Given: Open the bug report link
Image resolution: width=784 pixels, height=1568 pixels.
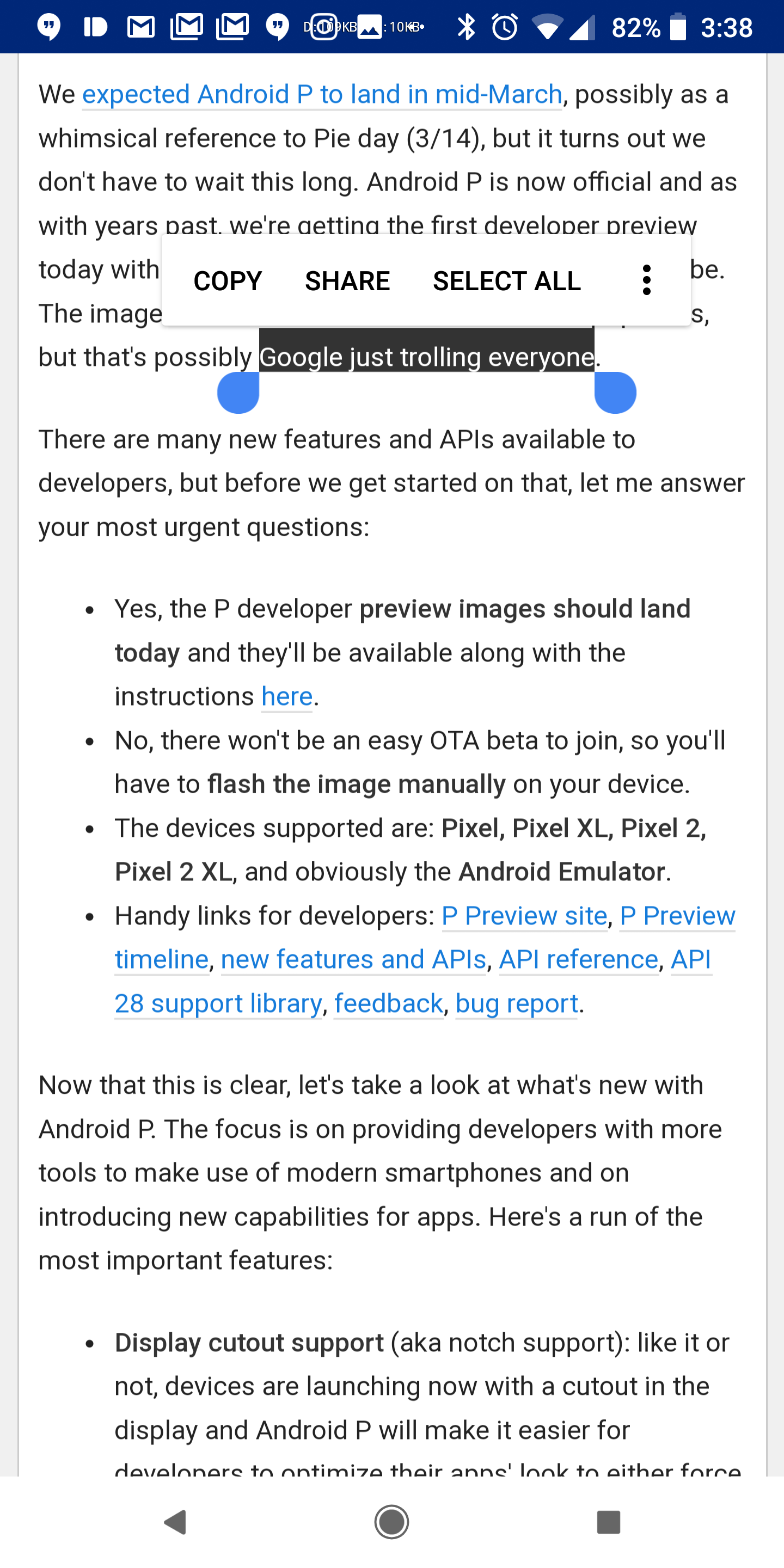Looking at the screenshot, I should 516,1003.
